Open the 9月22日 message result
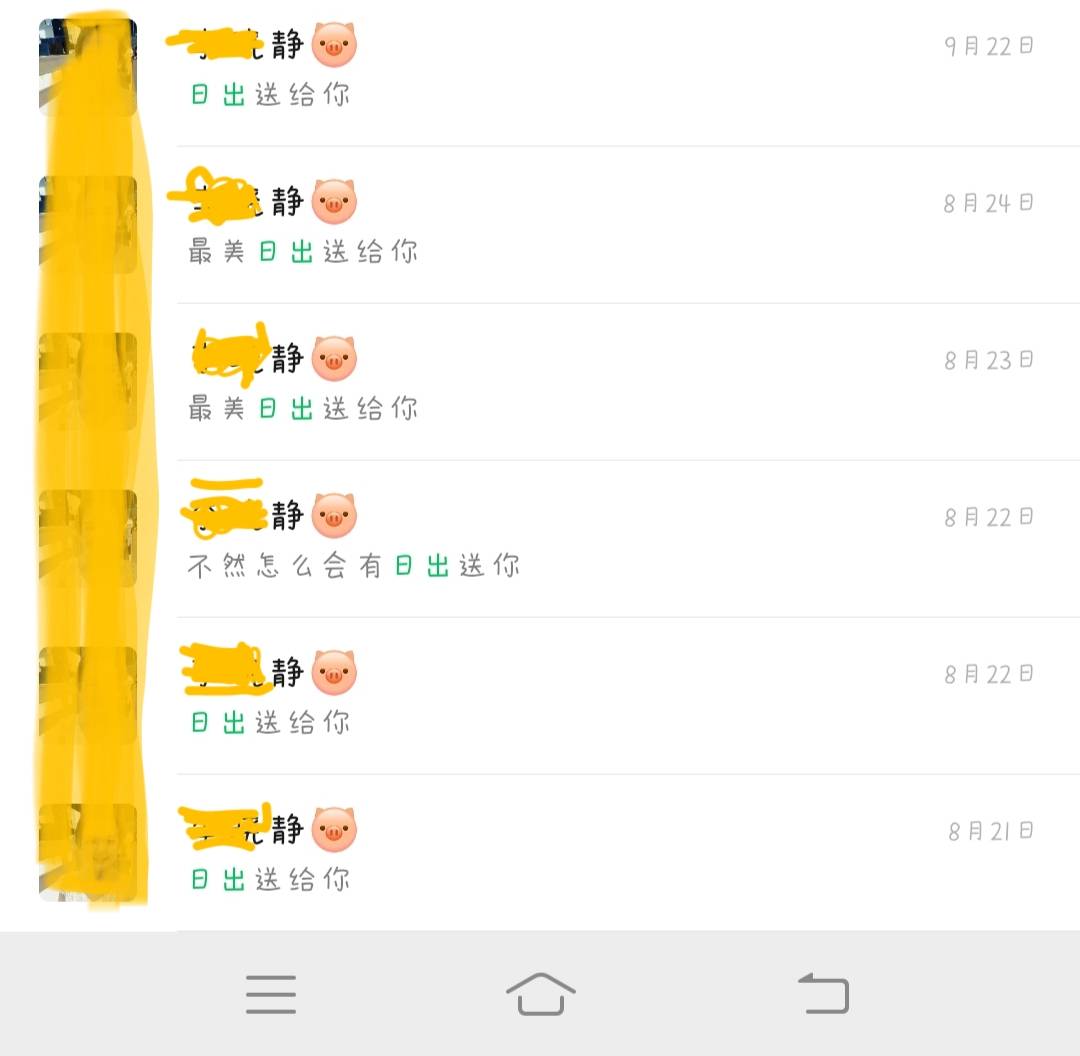 (x=600, y=70)
